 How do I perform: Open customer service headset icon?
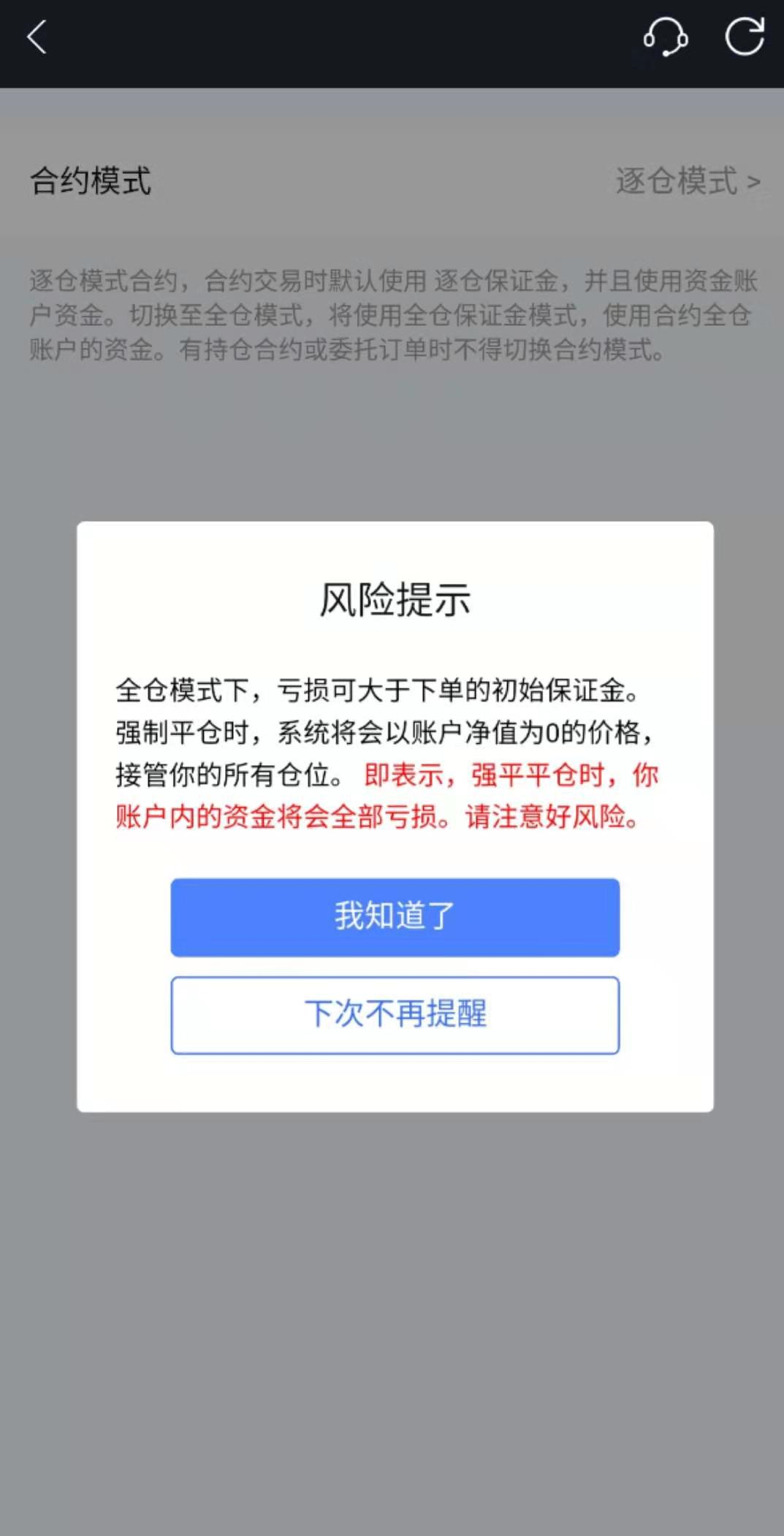click(x=665, y=37)
